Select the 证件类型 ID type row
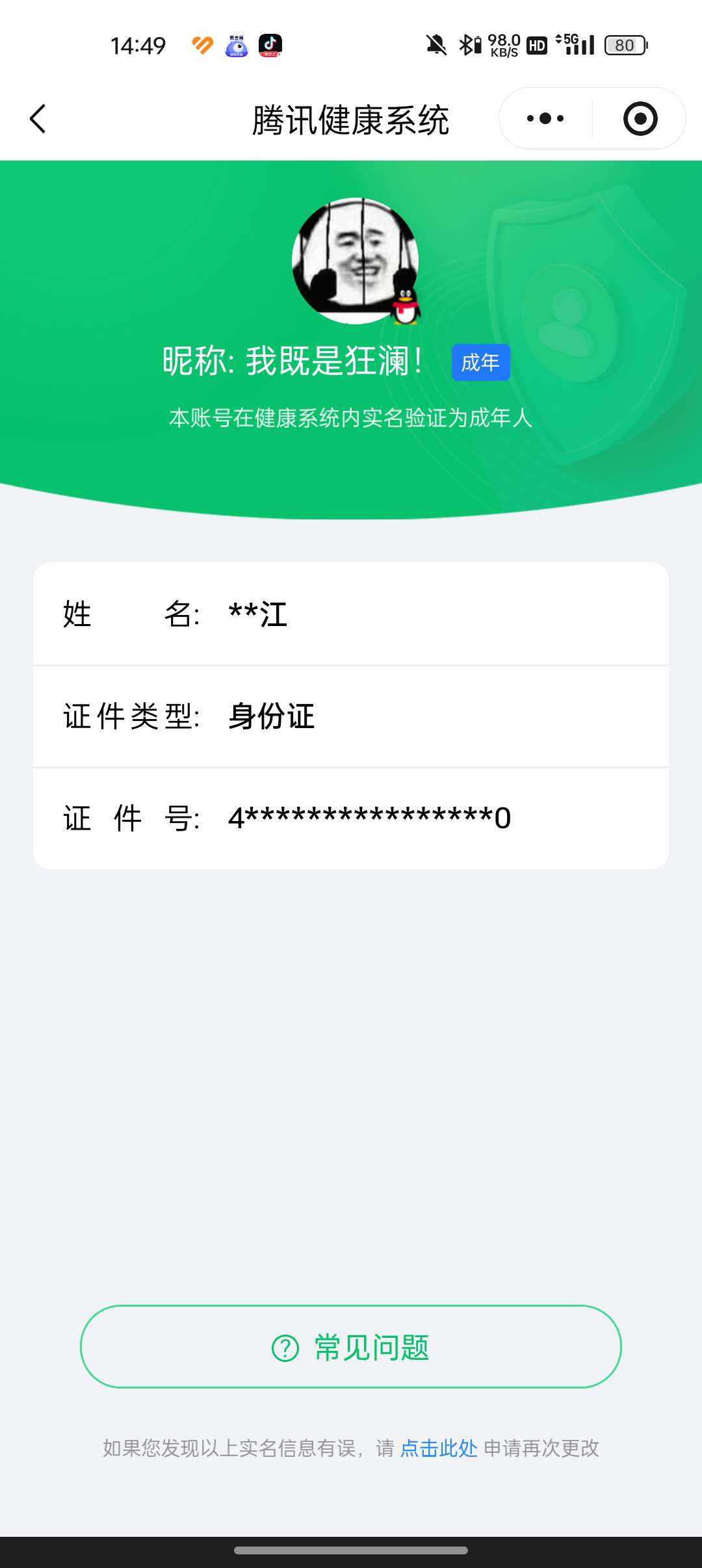 coord(351,718)
